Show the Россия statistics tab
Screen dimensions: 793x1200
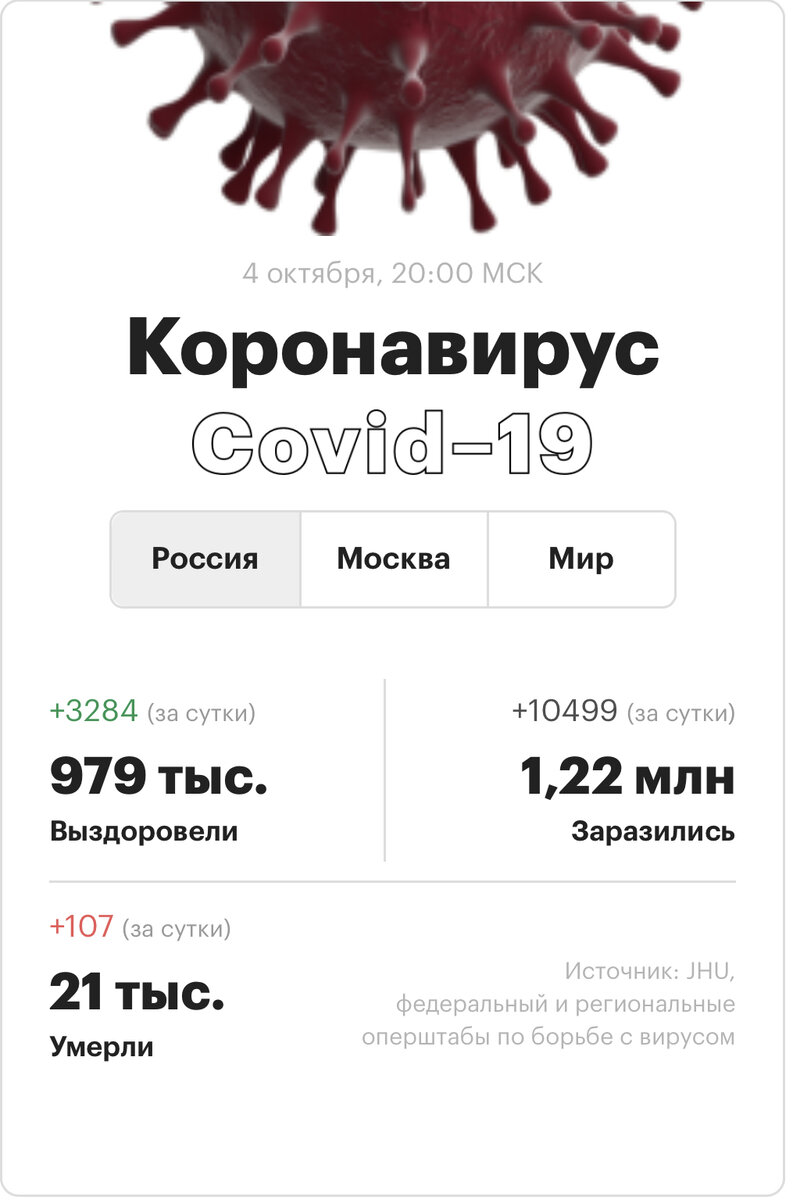point(205,559)
